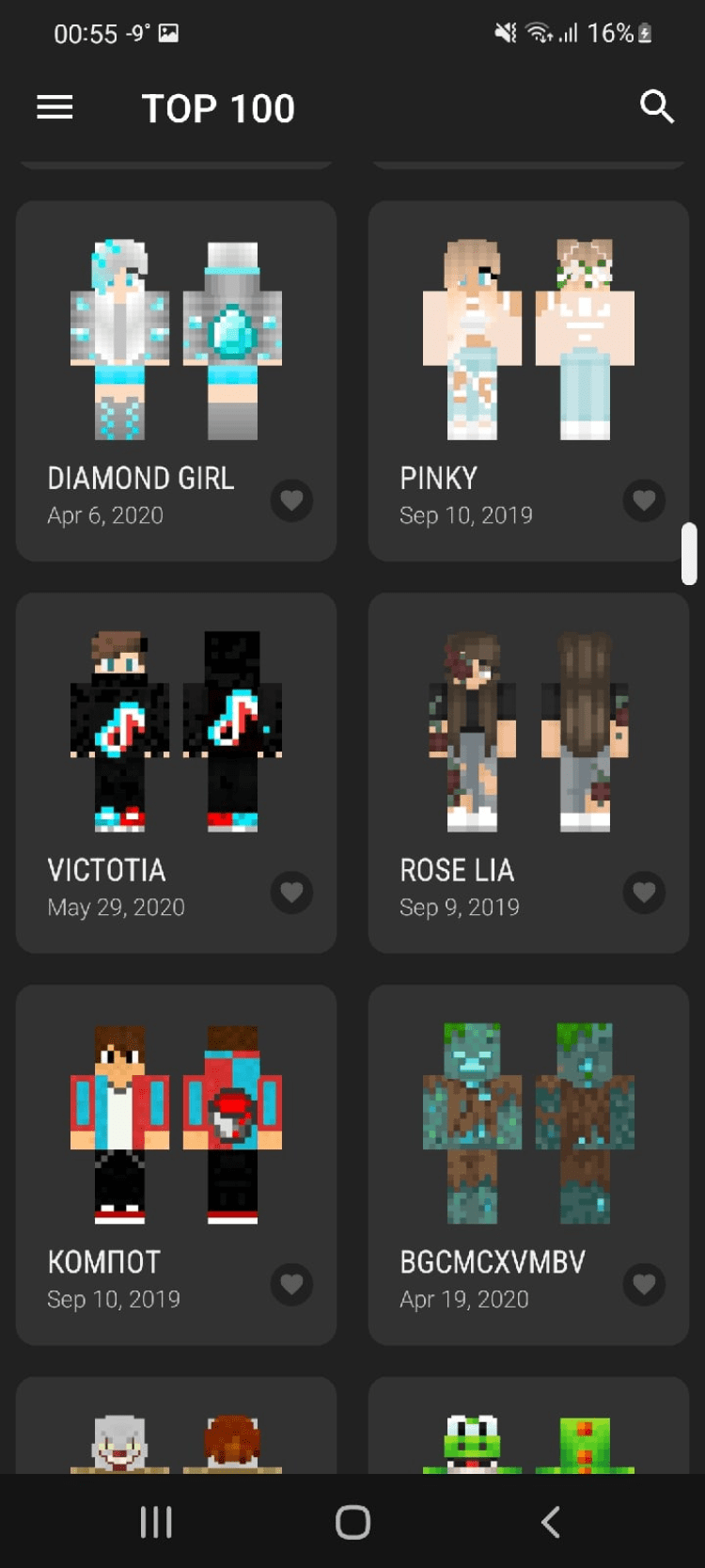Tap the heart on BGCMCXVMBV
This screenshot has height=1568, width=705.
[644, 1284]
